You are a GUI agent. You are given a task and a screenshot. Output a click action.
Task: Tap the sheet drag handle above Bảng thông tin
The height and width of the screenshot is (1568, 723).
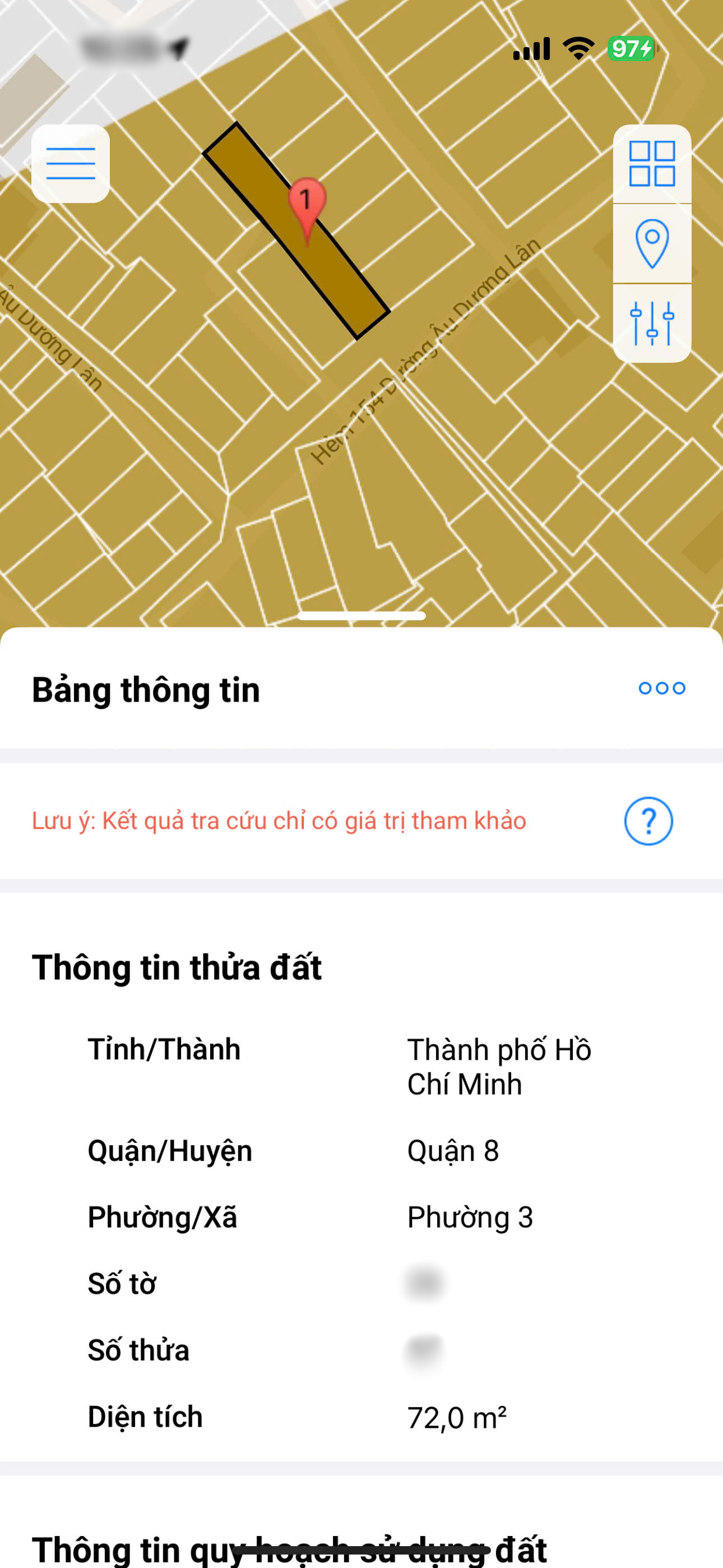[x=361, y=616]
